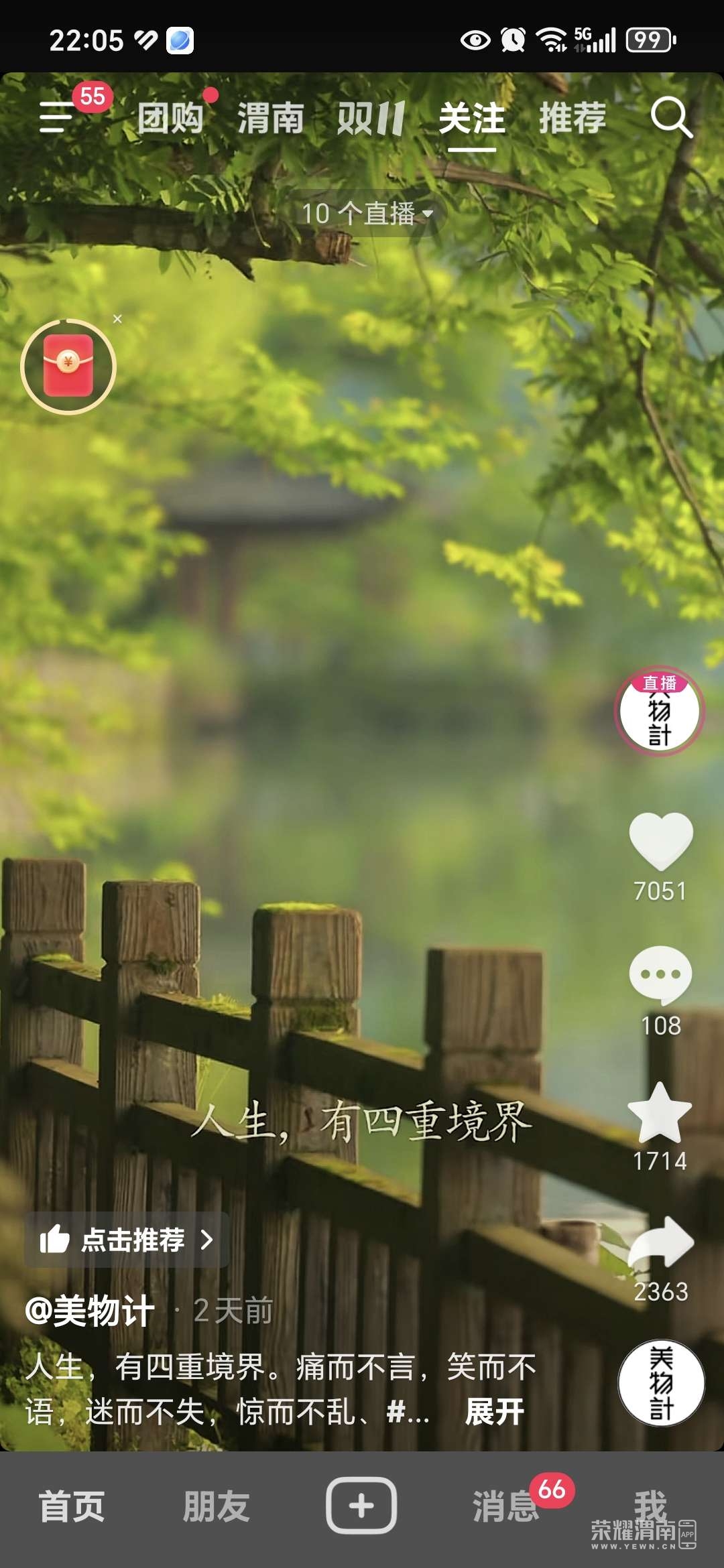The image size is (724, 1568).
Task: Tap the 点击推荐 button
Action: [127, 1240]
